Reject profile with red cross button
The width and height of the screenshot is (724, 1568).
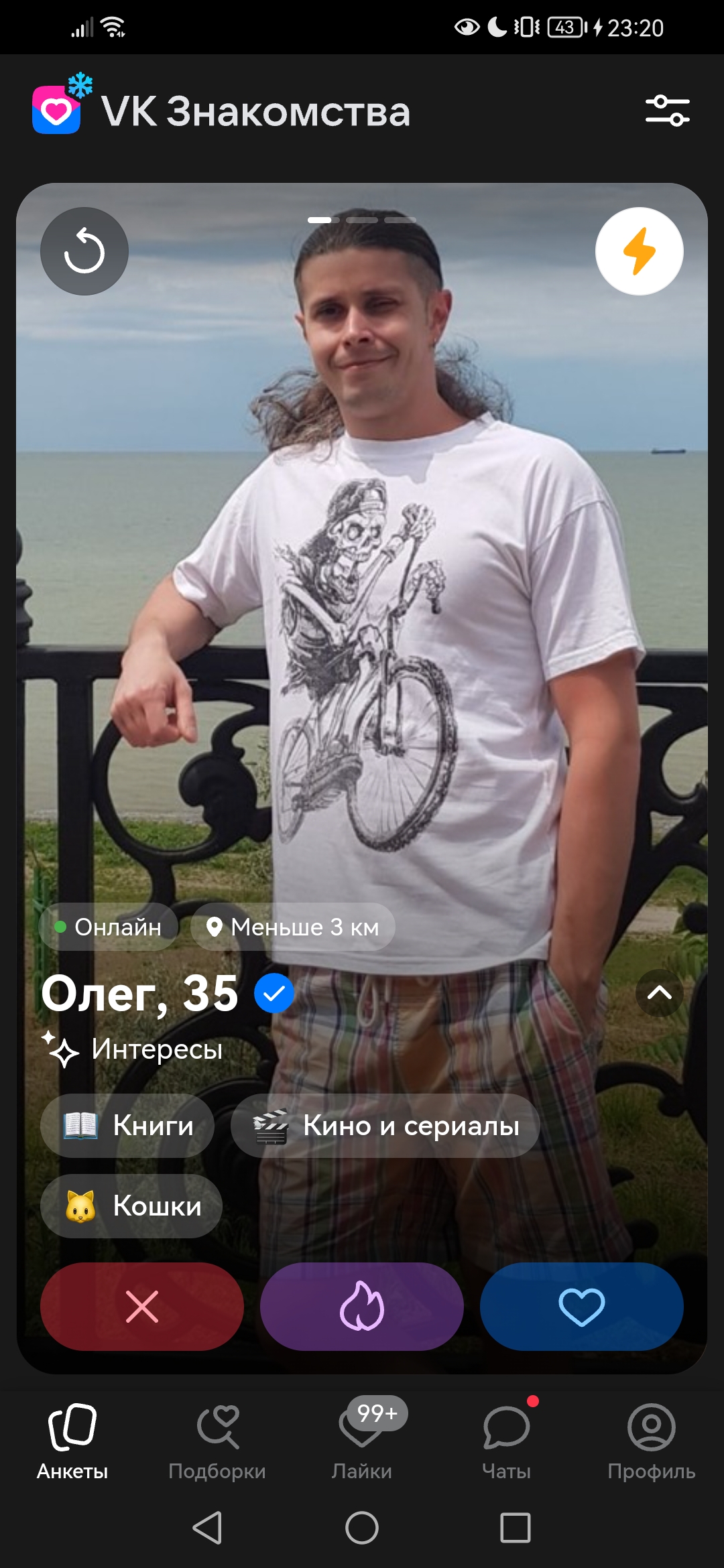pos(142,1306)
